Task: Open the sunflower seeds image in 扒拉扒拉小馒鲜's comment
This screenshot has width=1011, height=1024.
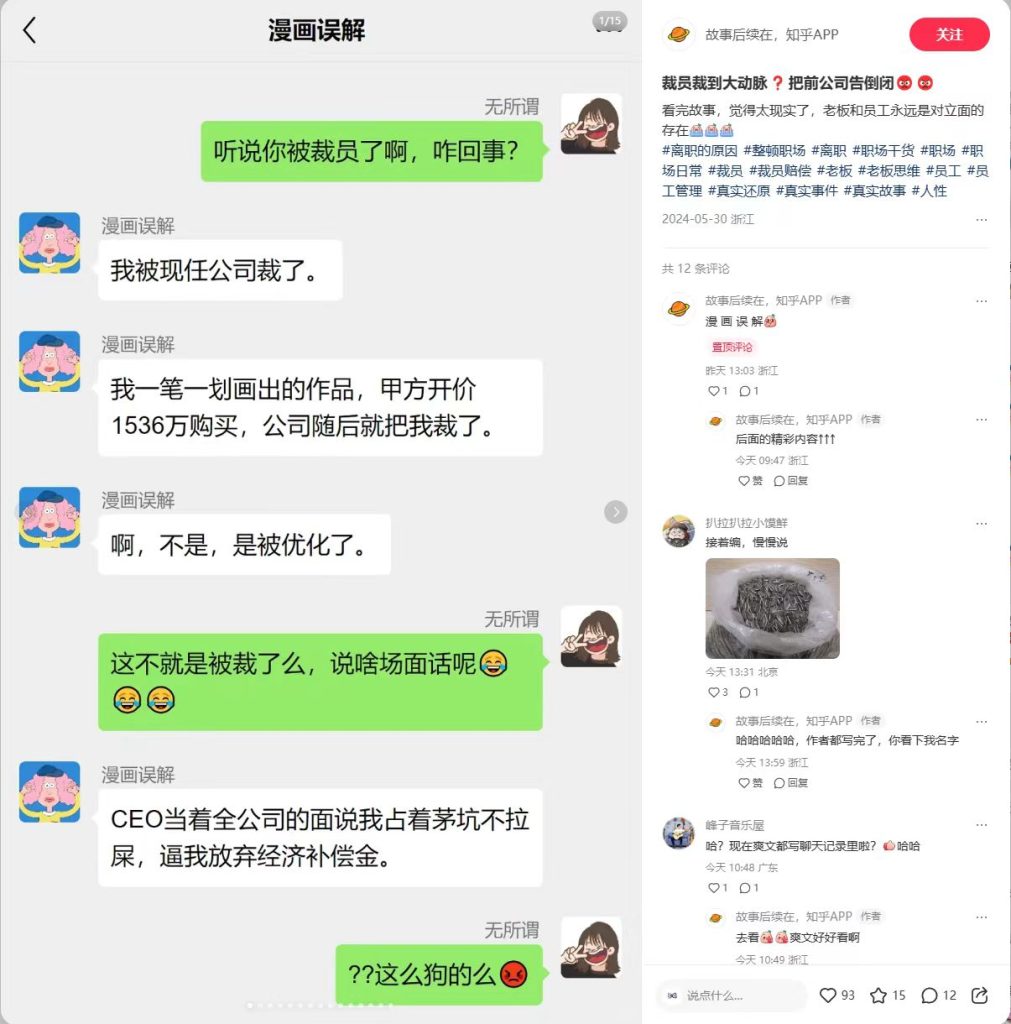Action: pyautogui.click(x=772, y=608)
